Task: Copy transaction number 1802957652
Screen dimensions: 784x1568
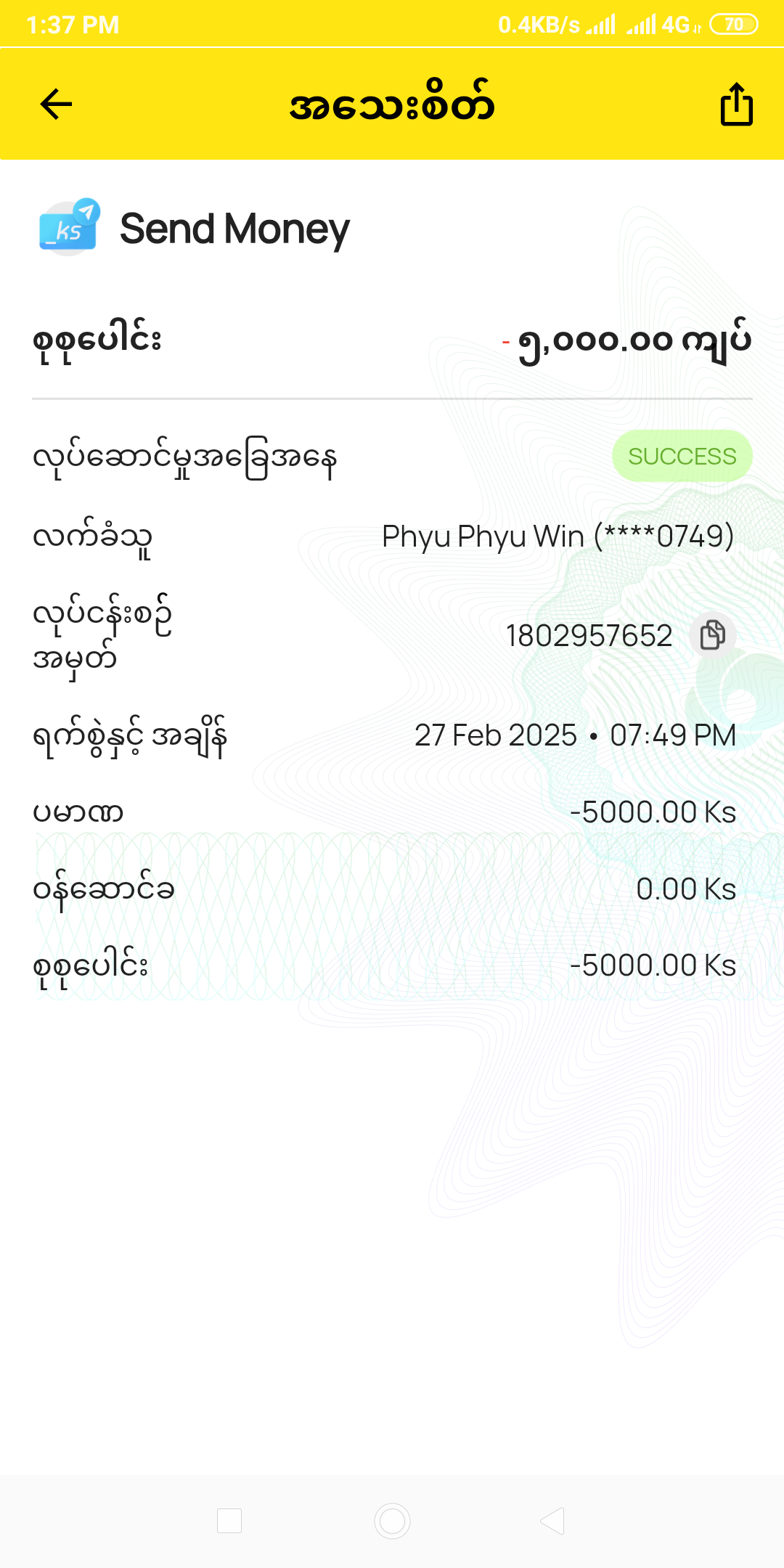Action: click(712, 635)
